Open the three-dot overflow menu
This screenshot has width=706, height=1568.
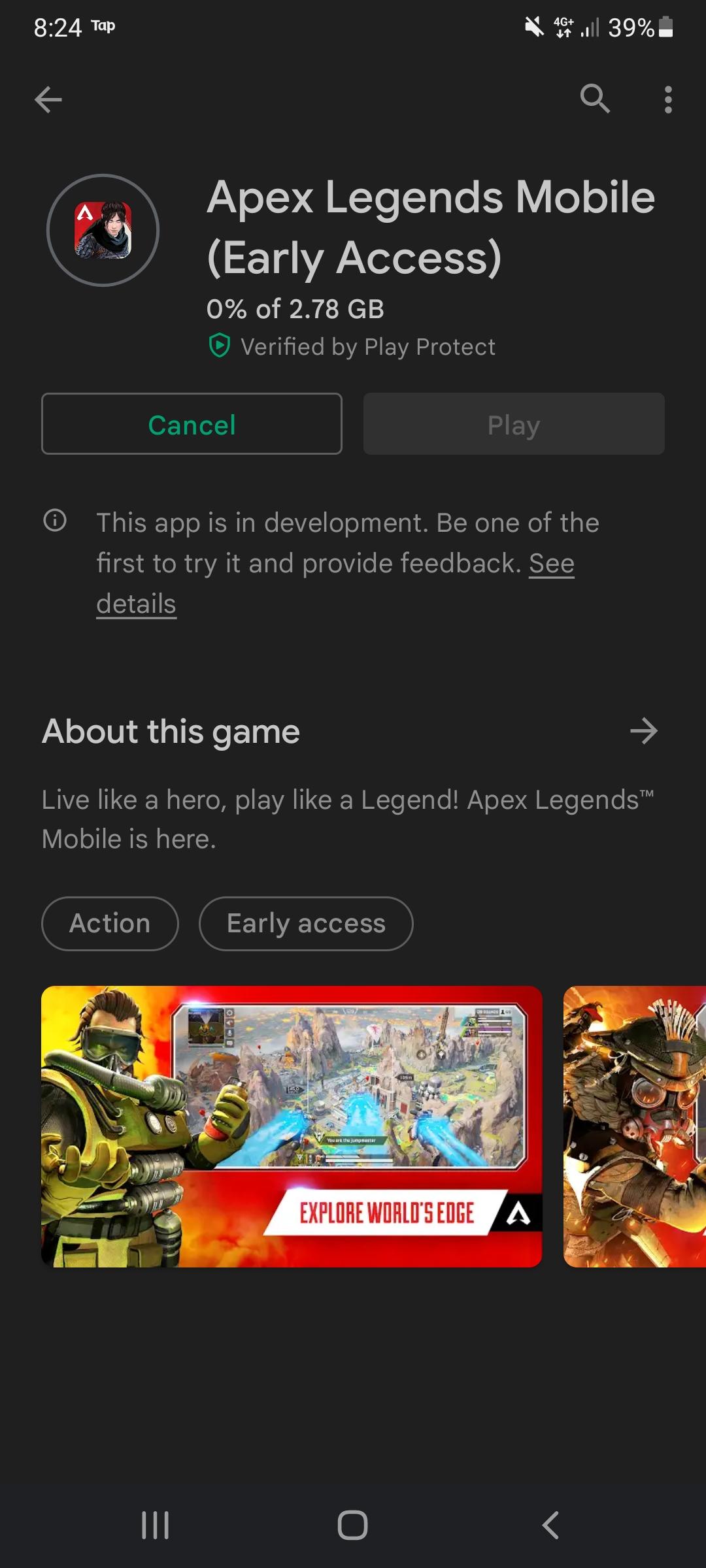point(667,99)
